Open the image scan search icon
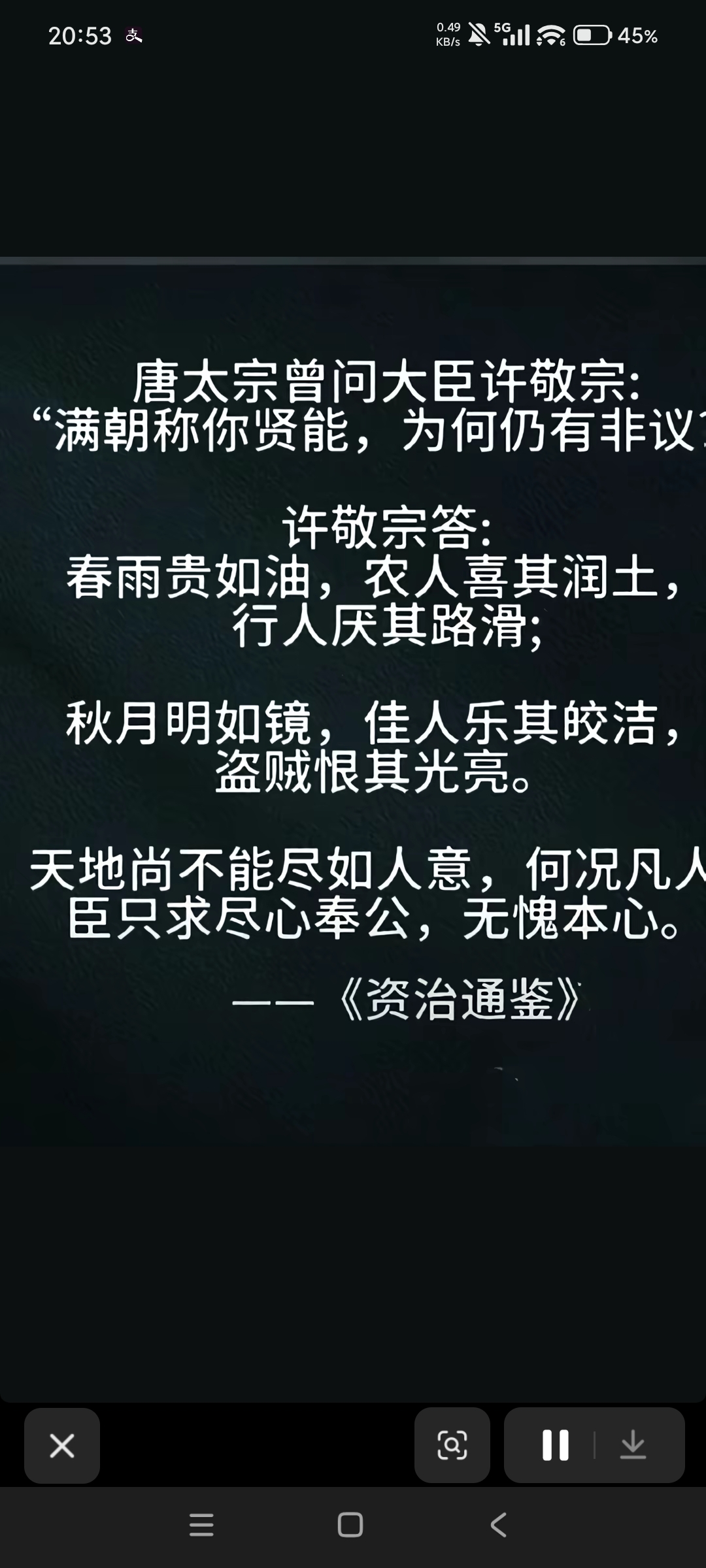The image size is (706, 1568). point(452,1445)
